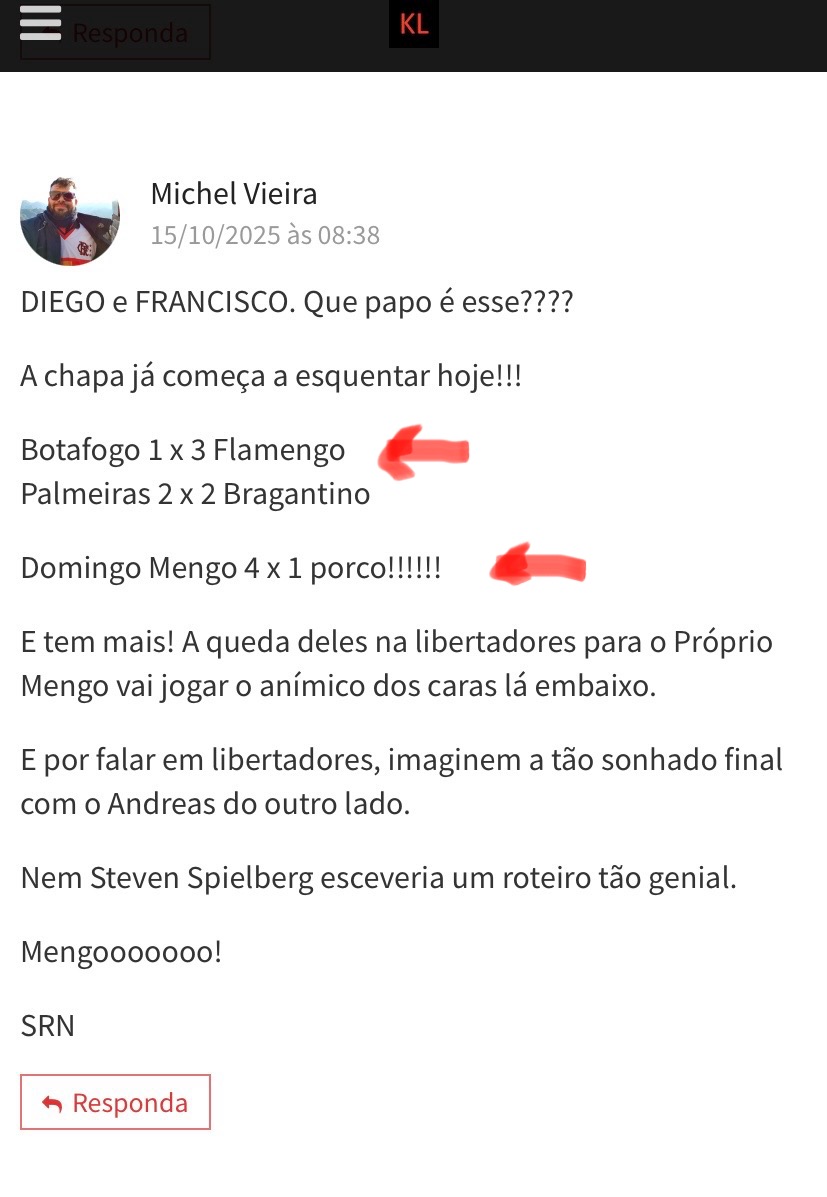This screenshot has height=1197, width=827.
Task: Open the hamburger navigation menu
Action: point(40,24)
